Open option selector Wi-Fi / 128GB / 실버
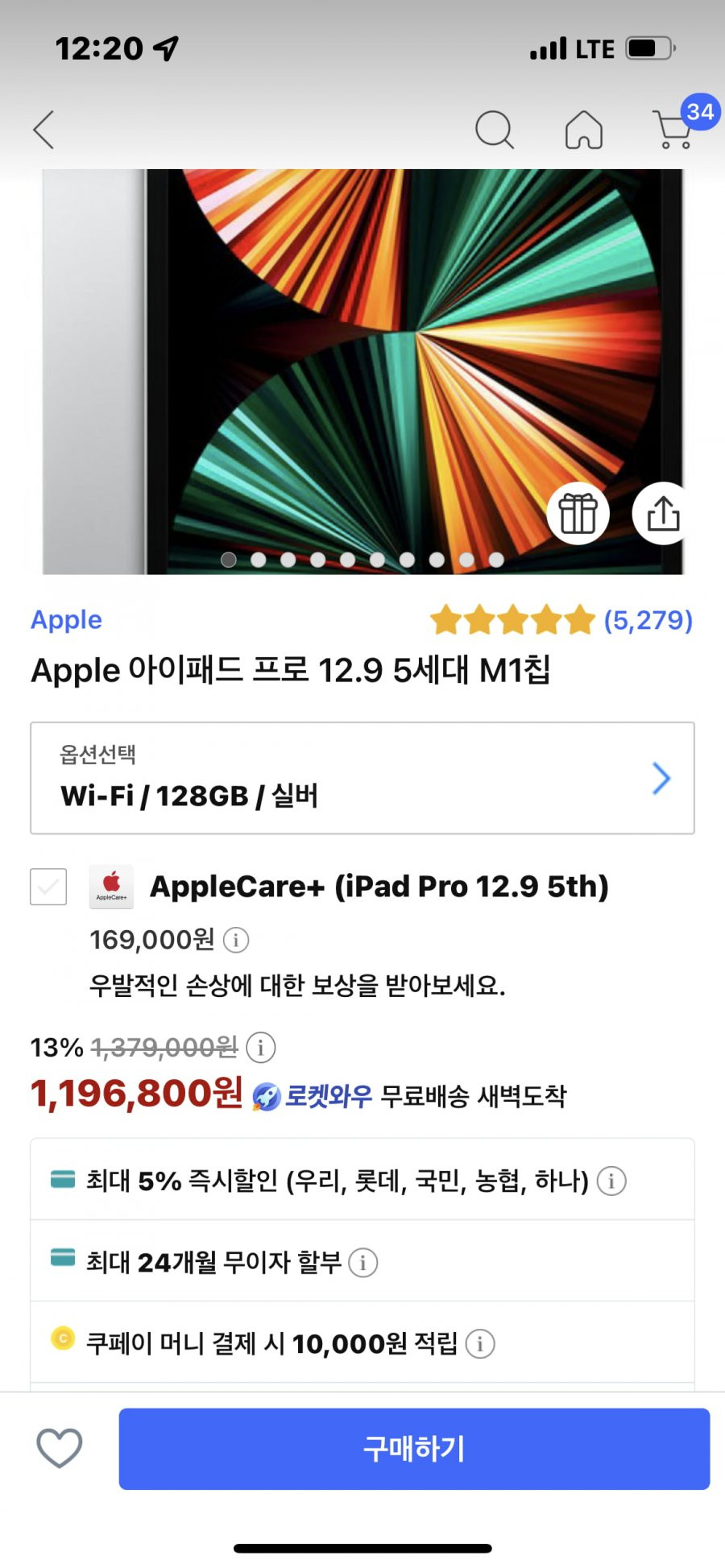This screenshot has height=1568, width=725. tap(362, 778)
